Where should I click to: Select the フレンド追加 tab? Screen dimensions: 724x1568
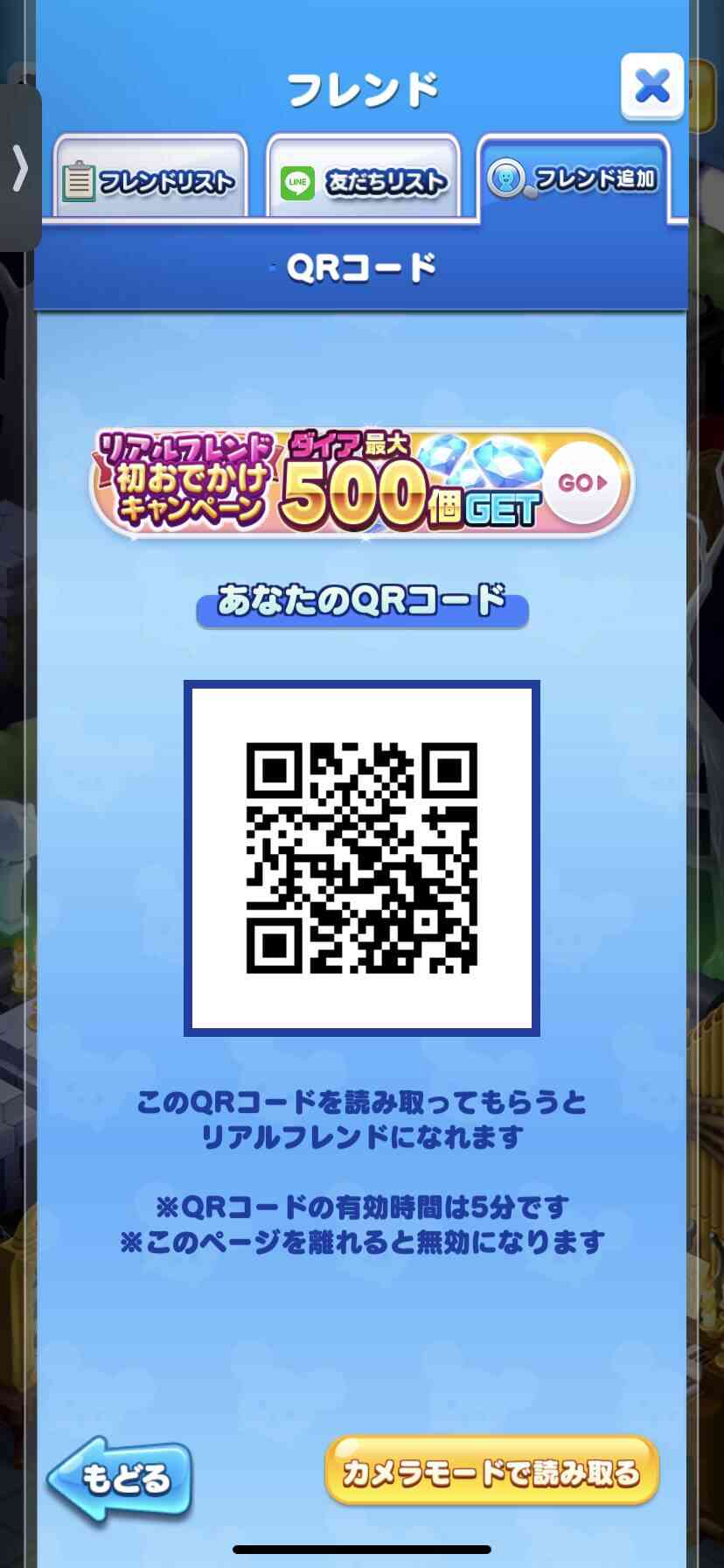(574, 178)
